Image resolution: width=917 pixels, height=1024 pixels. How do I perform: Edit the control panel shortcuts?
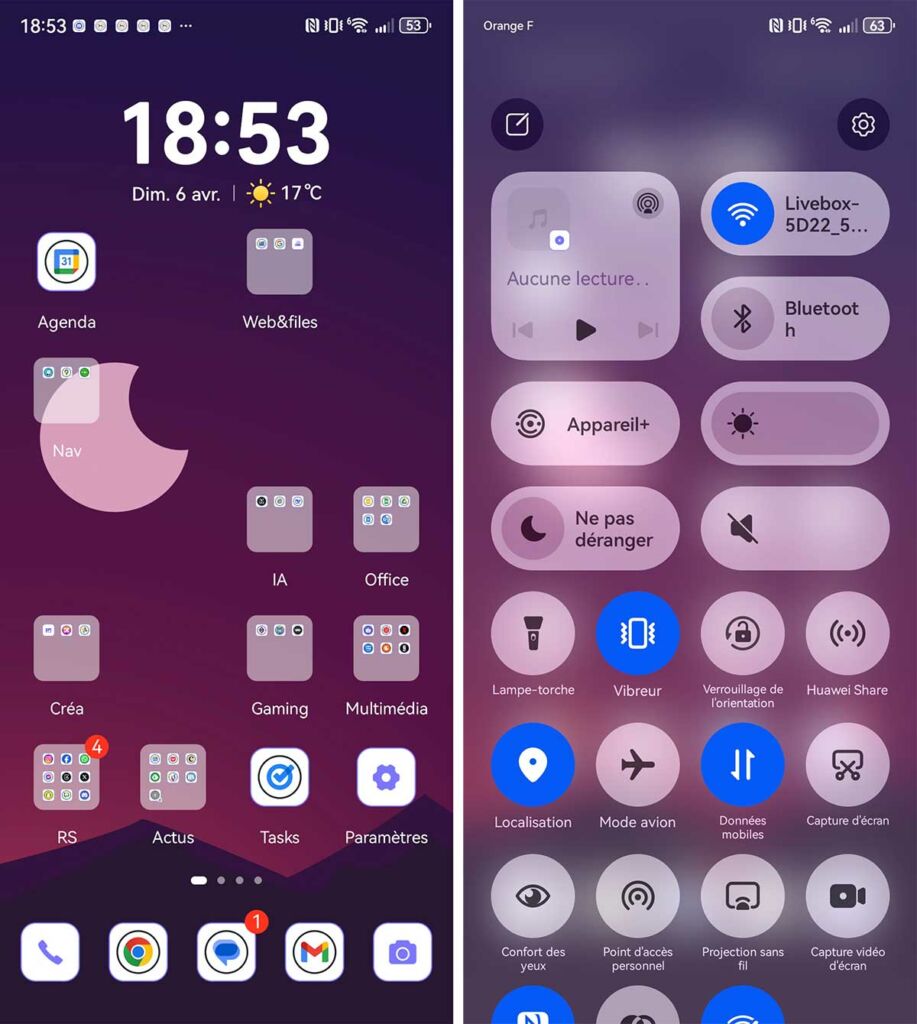[517, 125]
